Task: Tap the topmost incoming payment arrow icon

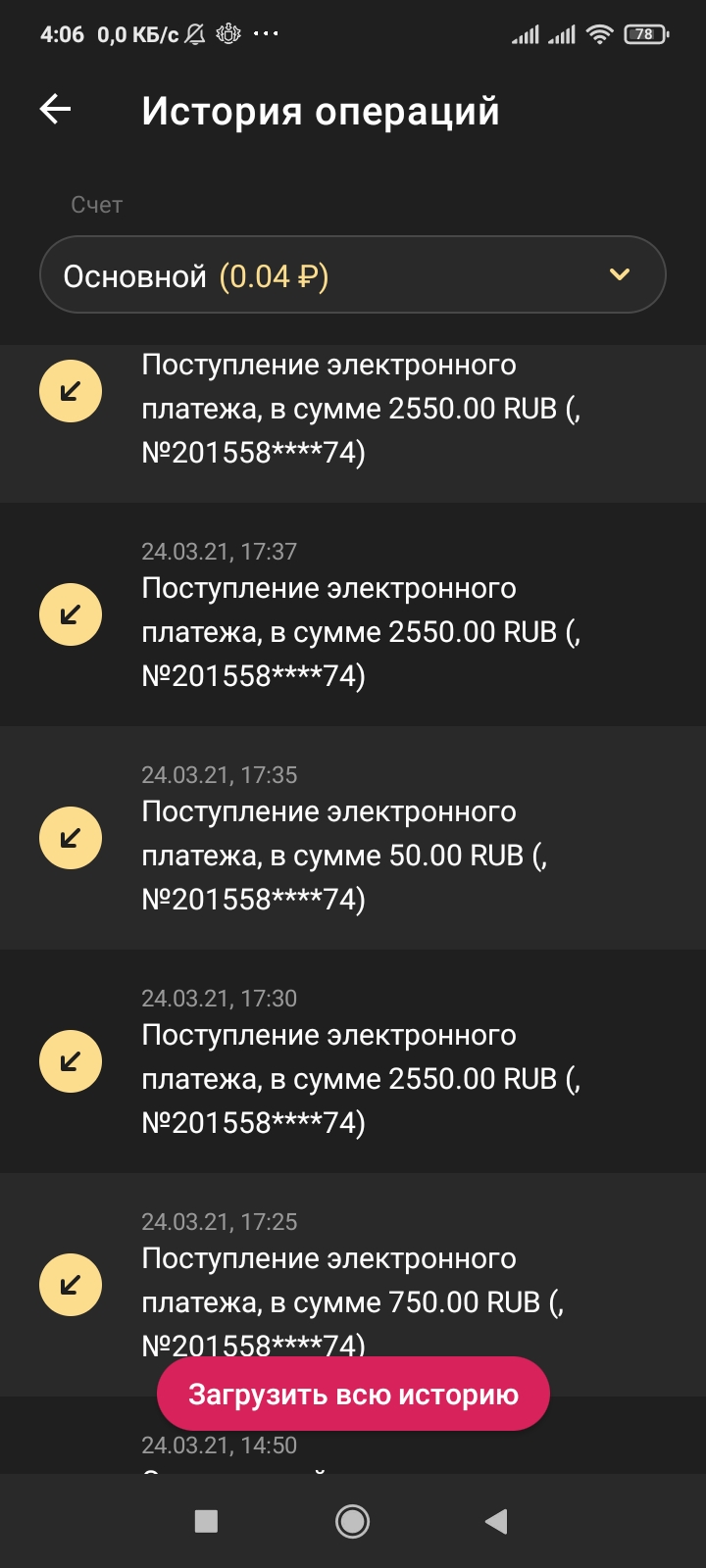Action: 70,390
